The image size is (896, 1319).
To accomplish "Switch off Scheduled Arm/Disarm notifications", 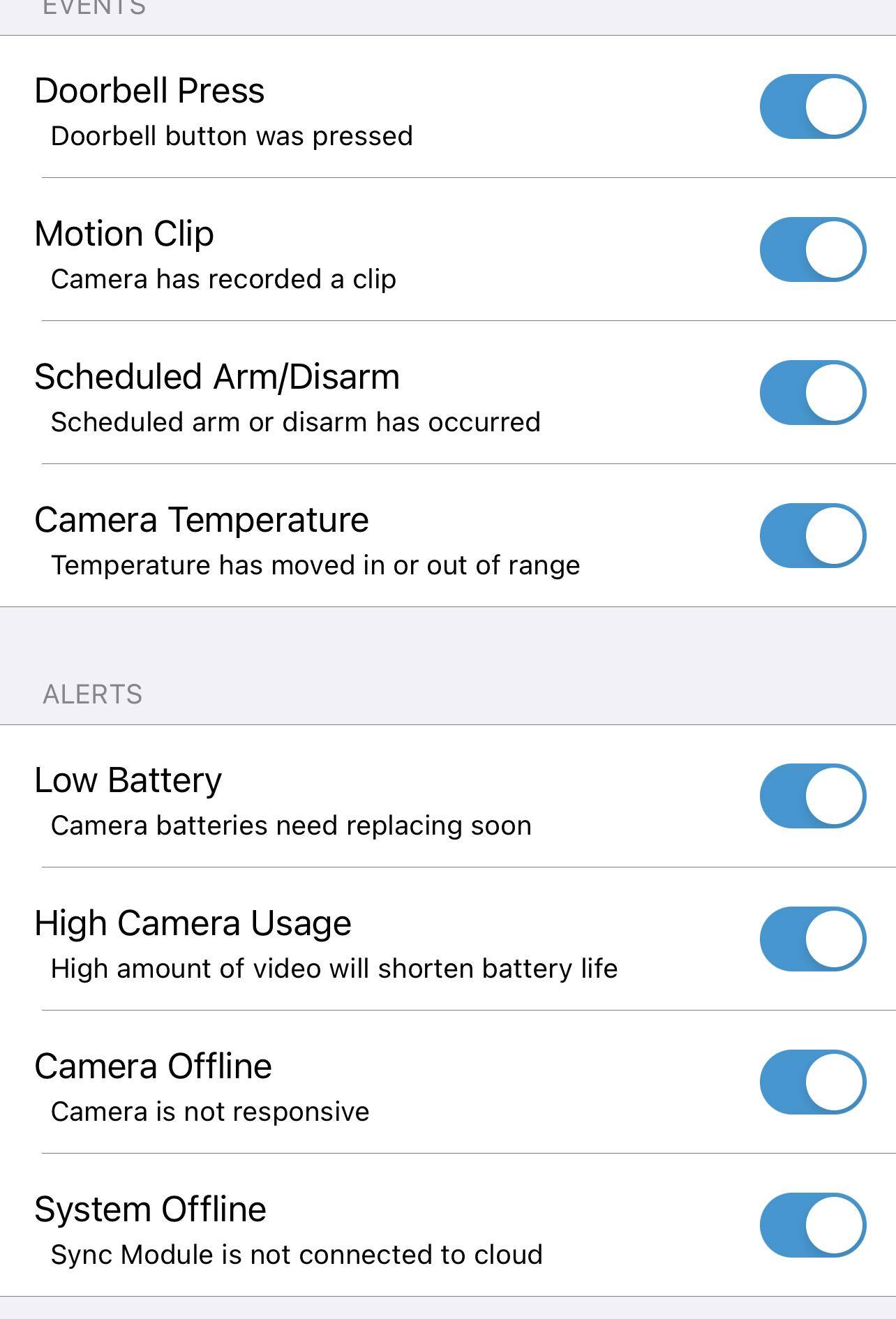I will coord(813,393).
